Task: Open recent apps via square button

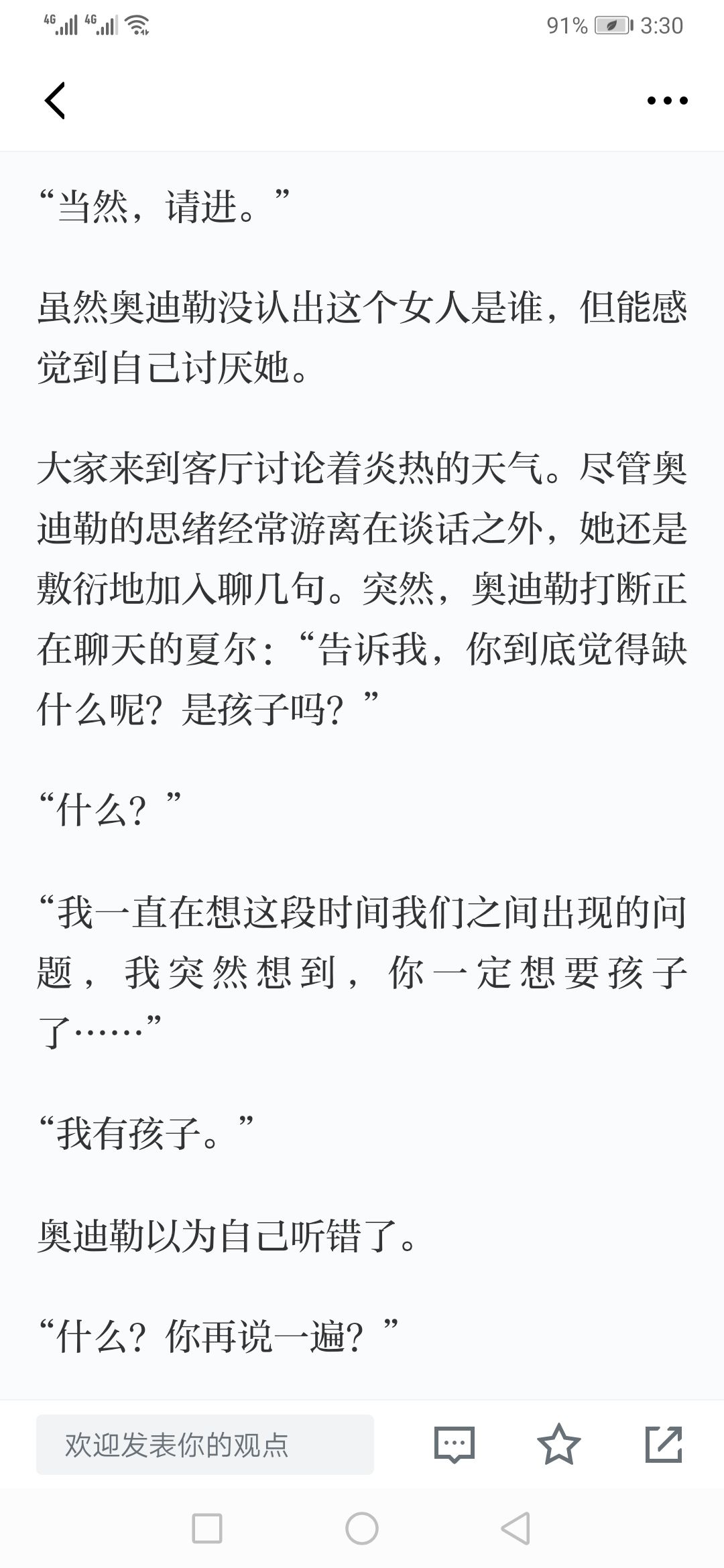Action: click(x=207, y=1528)
